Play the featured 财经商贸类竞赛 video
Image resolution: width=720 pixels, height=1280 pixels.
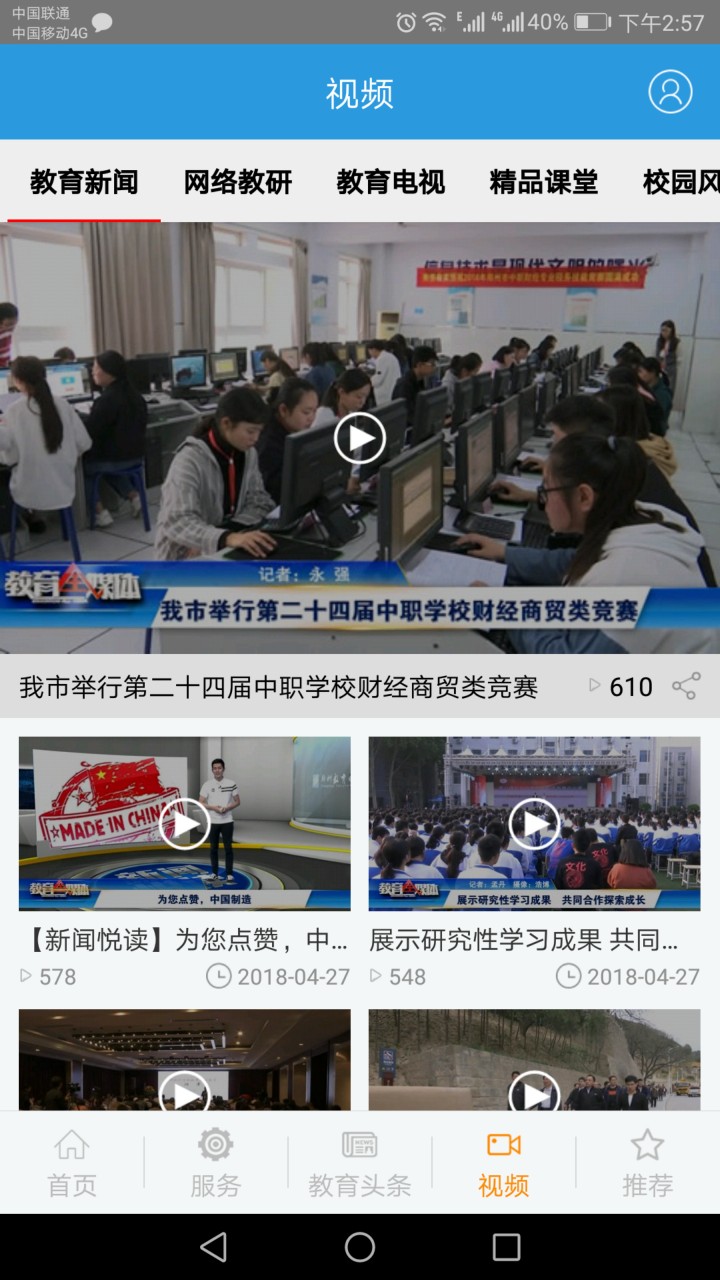[360, 438]
